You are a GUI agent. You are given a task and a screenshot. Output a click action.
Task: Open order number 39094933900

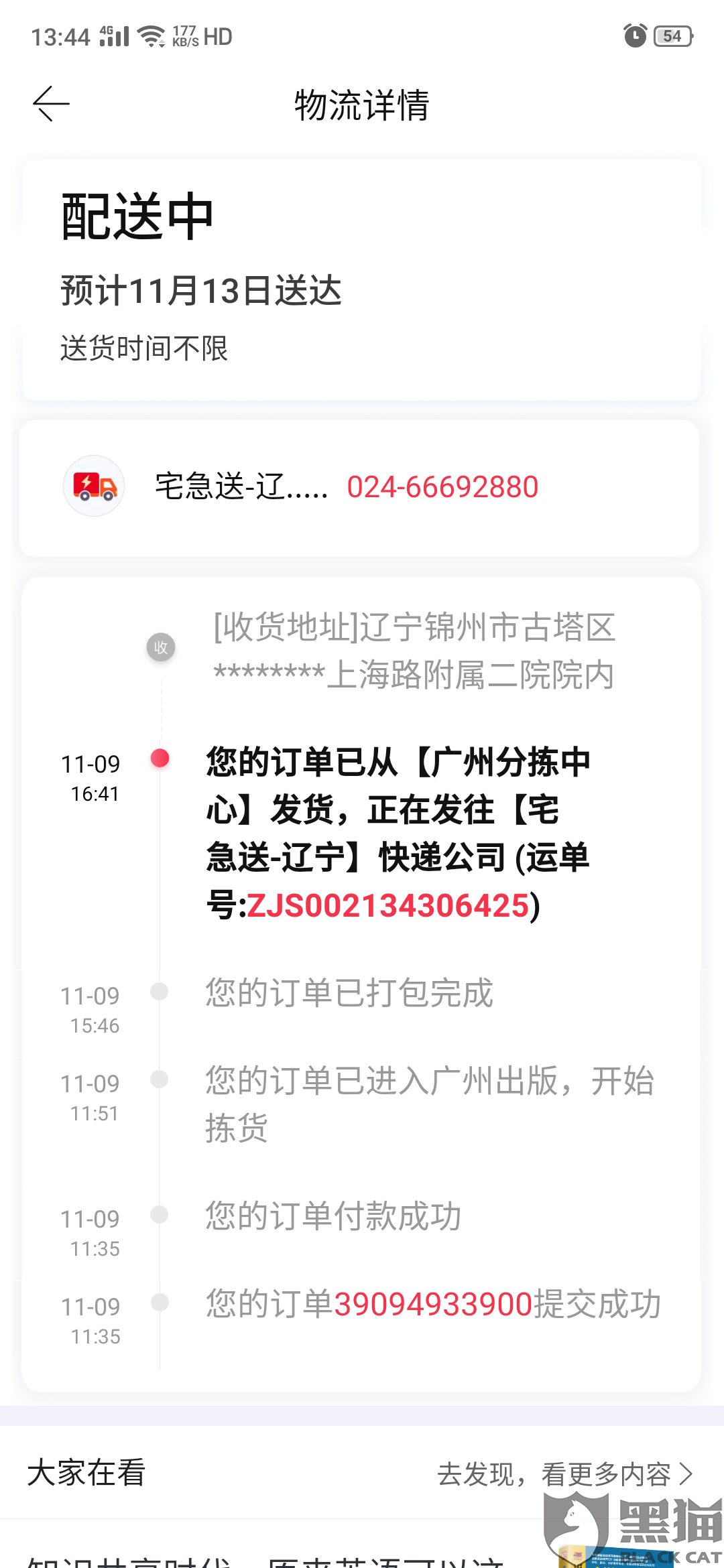(433, 1304)
